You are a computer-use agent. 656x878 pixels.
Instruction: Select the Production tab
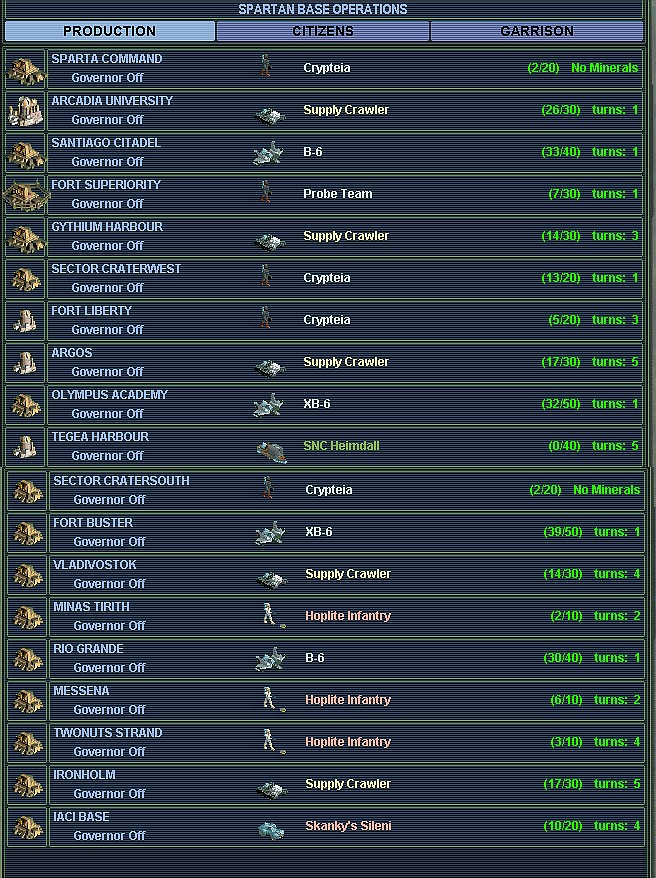110,31
